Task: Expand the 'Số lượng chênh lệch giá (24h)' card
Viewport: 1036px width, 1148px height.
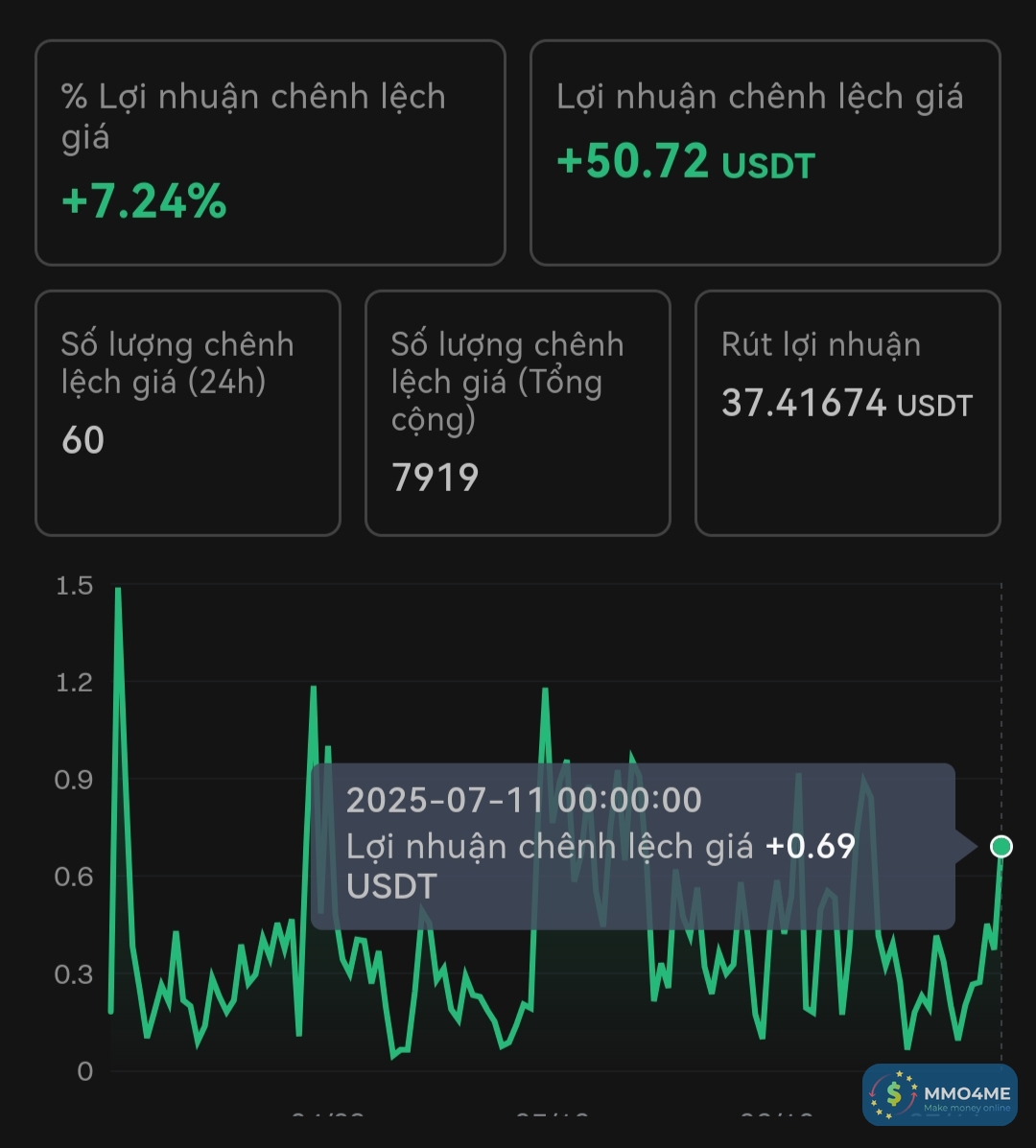Action: 188,410
